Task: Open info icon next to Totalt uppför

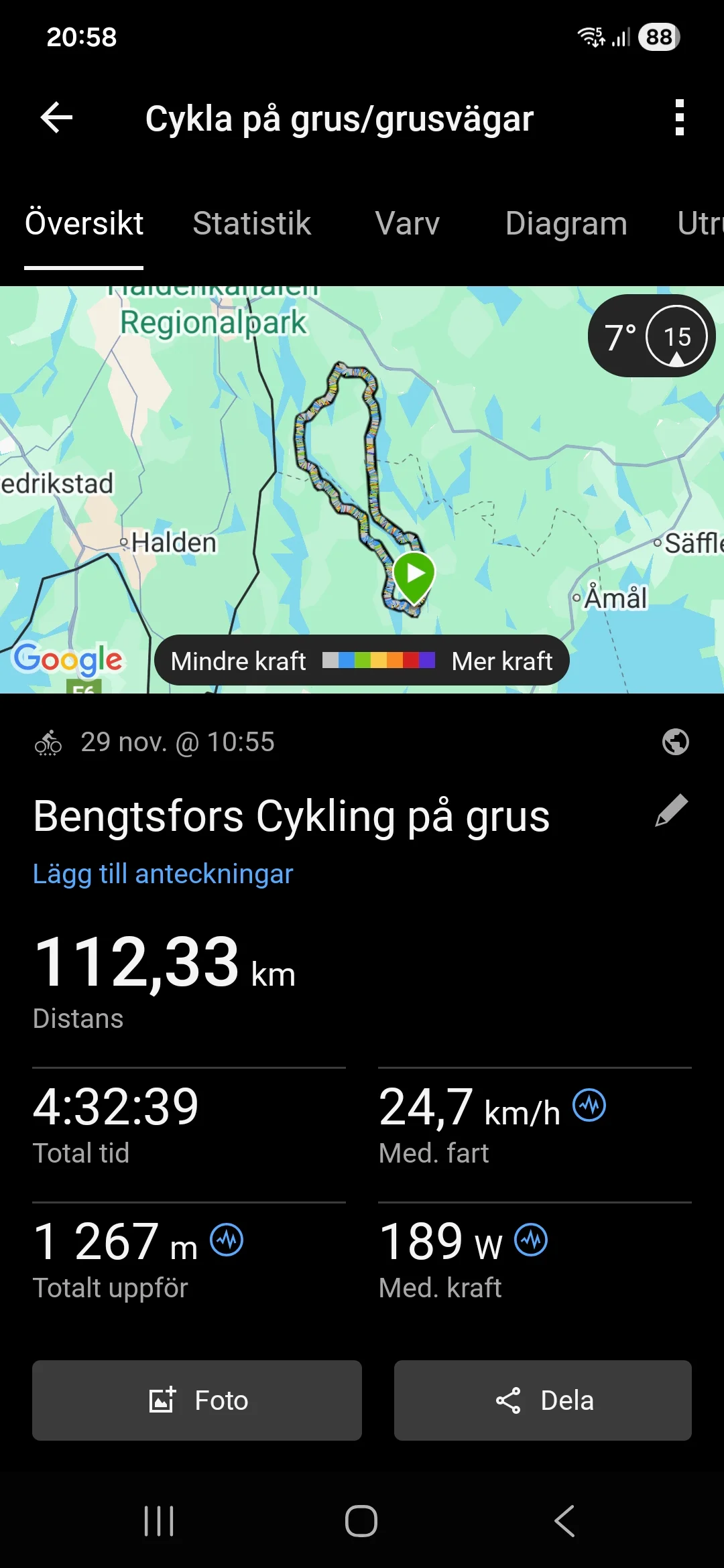Action: pos(227,1240)
